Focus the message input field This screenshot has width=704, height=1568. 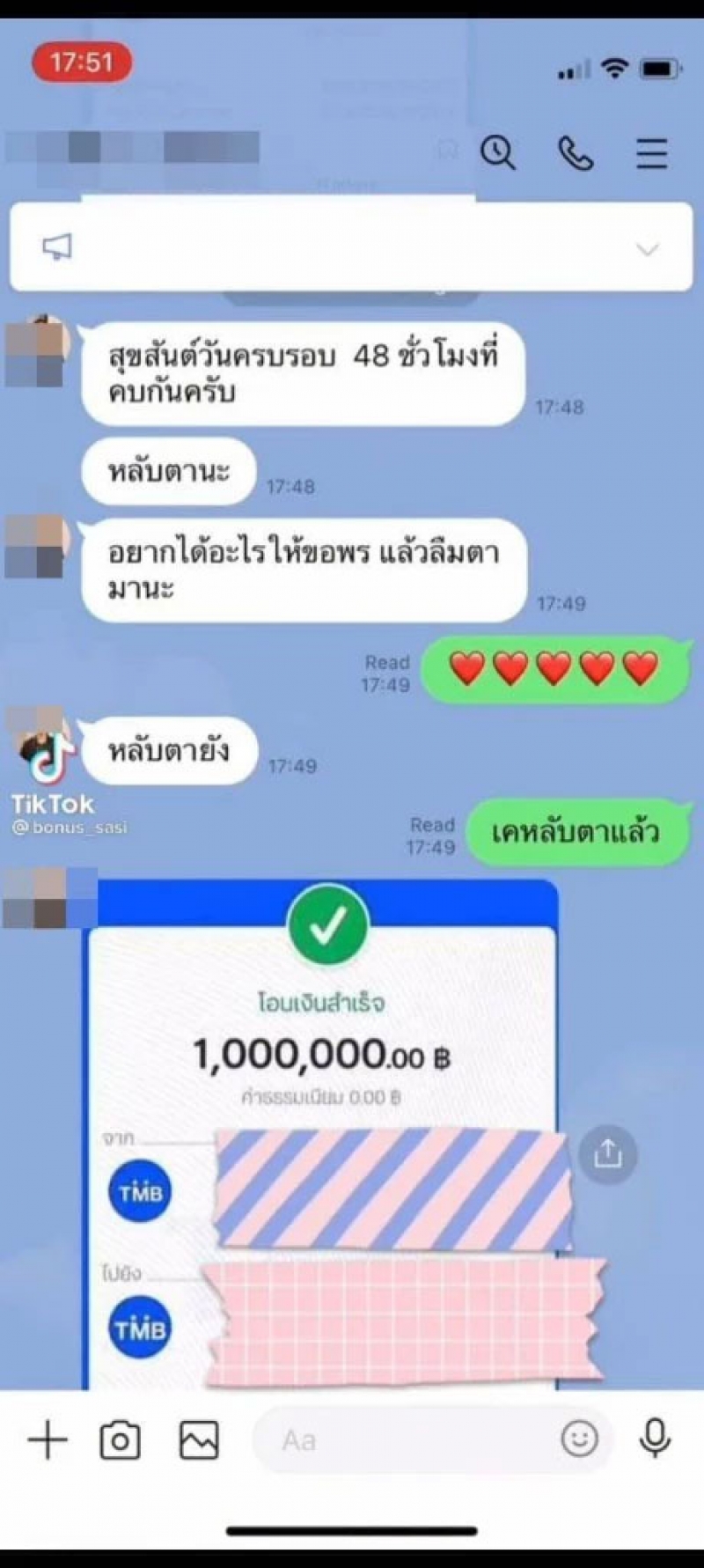(x=405, y=1440)
